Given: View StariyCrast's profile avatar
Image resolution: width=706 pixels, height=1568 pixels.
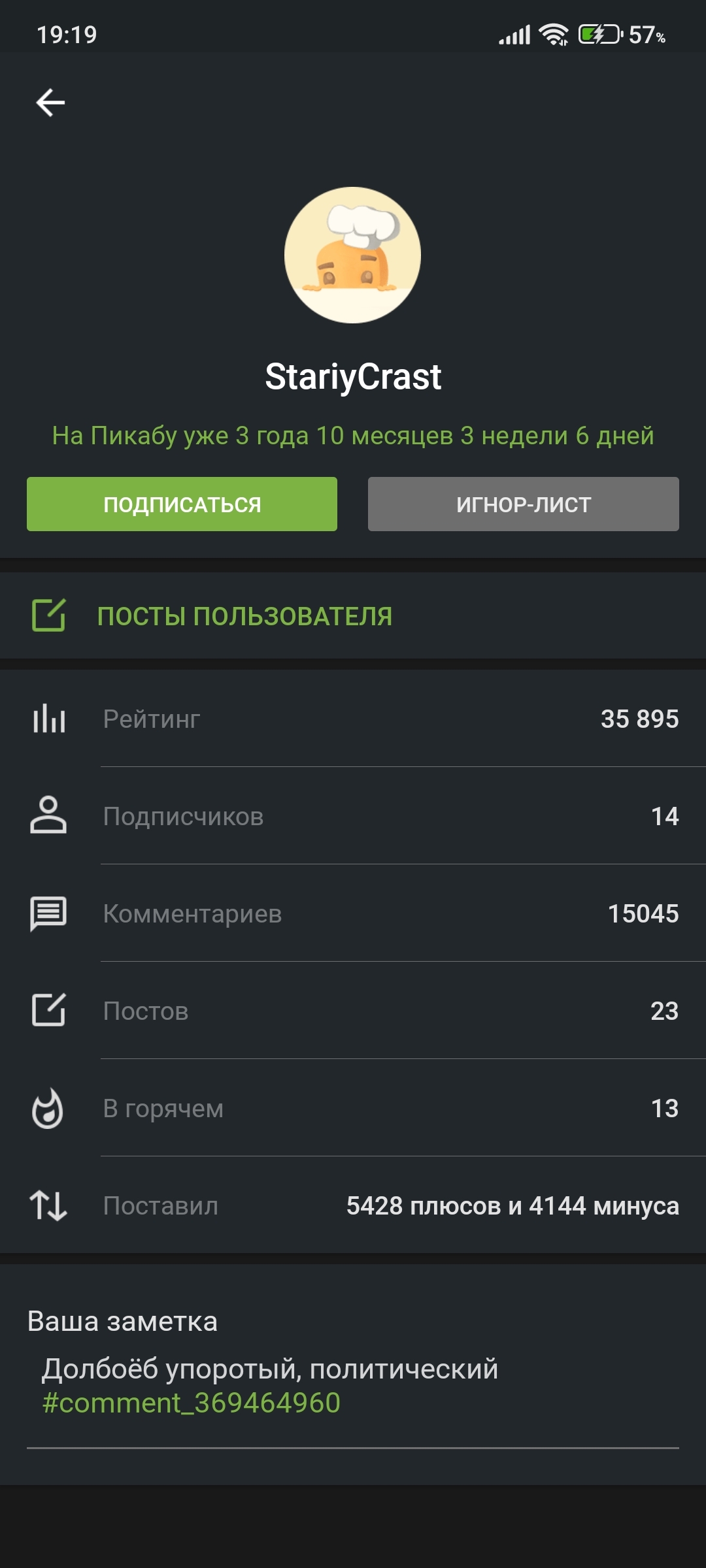Looking at the screenshot, I should click(x=352, y=255).
